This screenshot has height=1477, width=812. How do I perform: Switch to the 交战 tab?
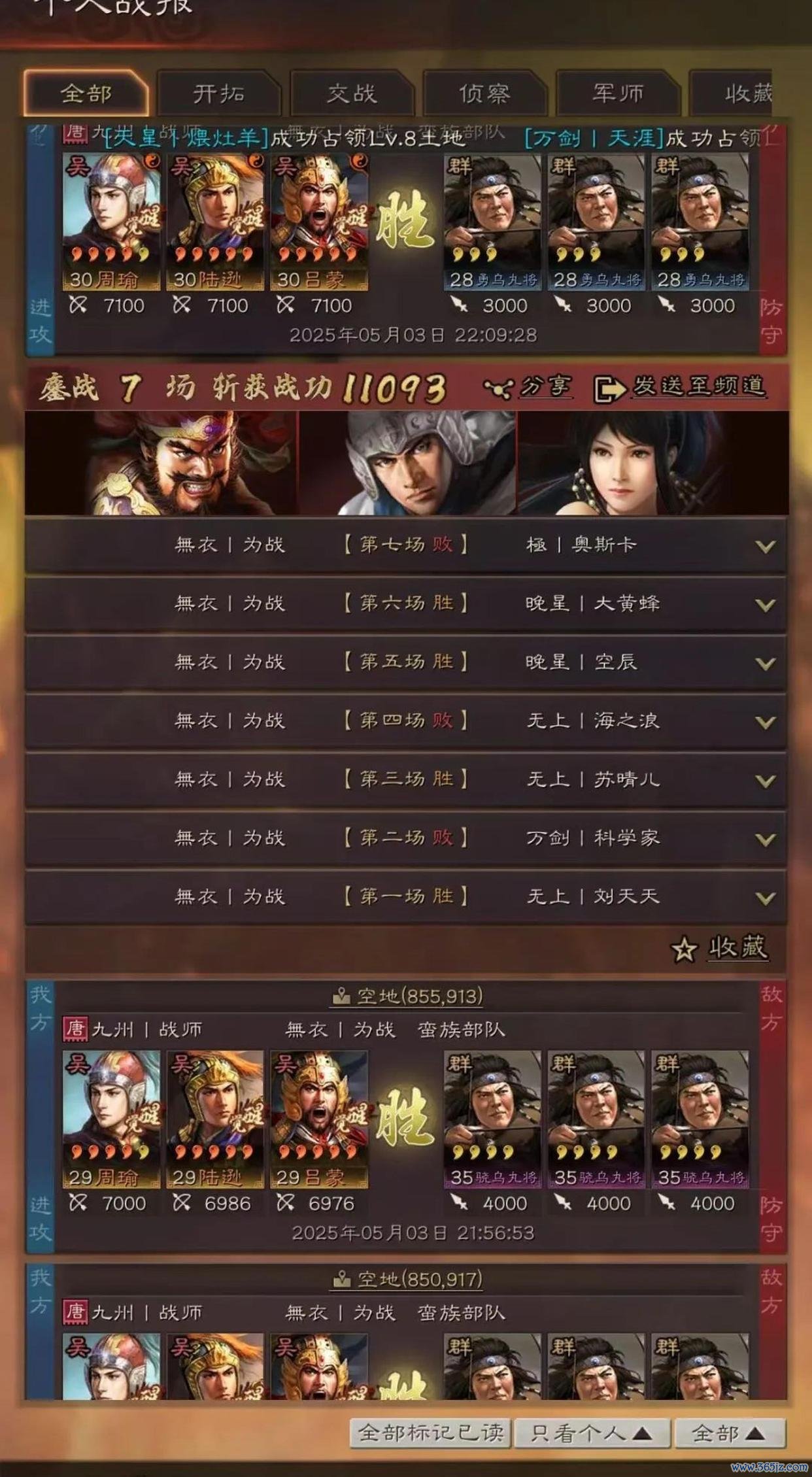(x=352, y=94)
